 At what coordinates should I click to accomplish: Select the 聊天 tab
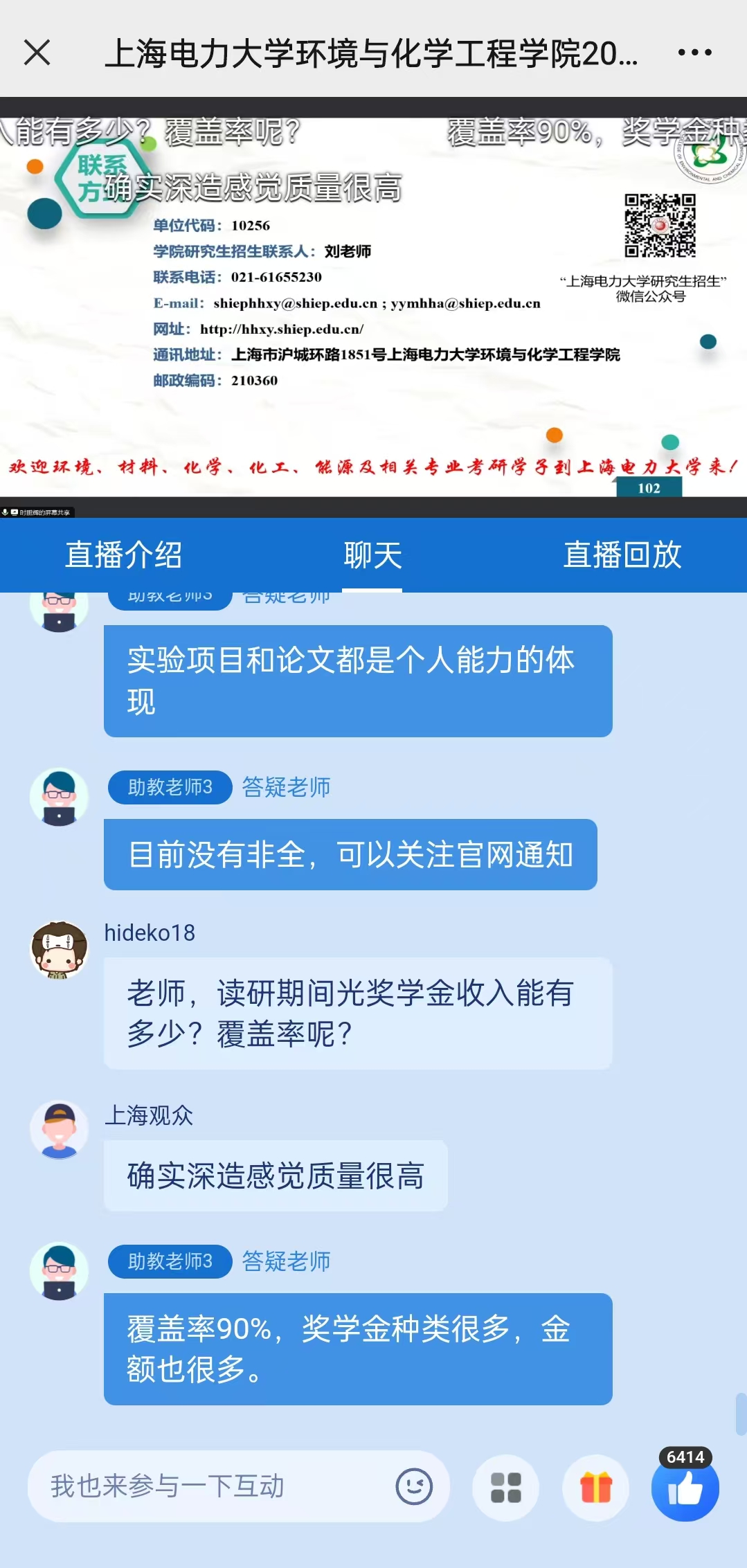tap(372, 555)
